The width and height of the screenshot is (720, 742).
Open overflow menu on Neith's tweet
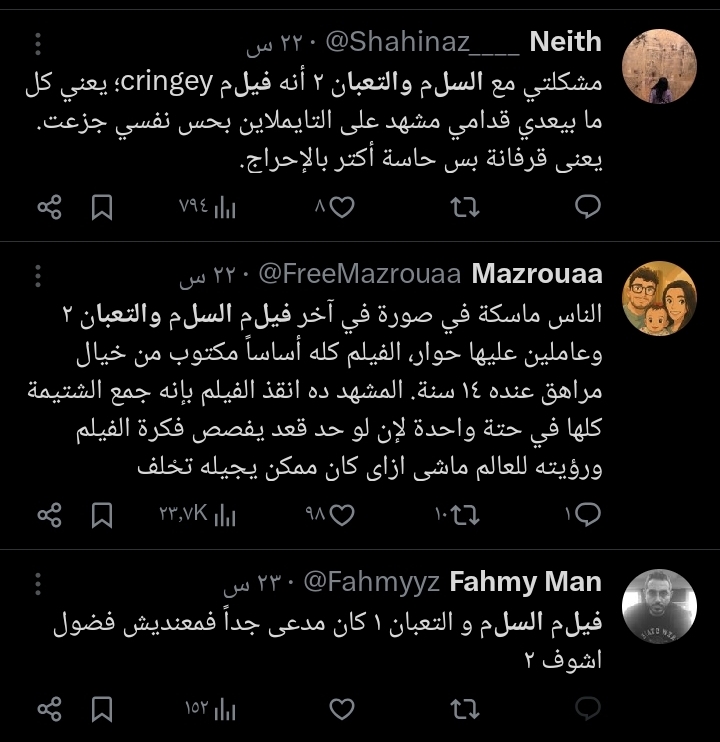(38, 44)
